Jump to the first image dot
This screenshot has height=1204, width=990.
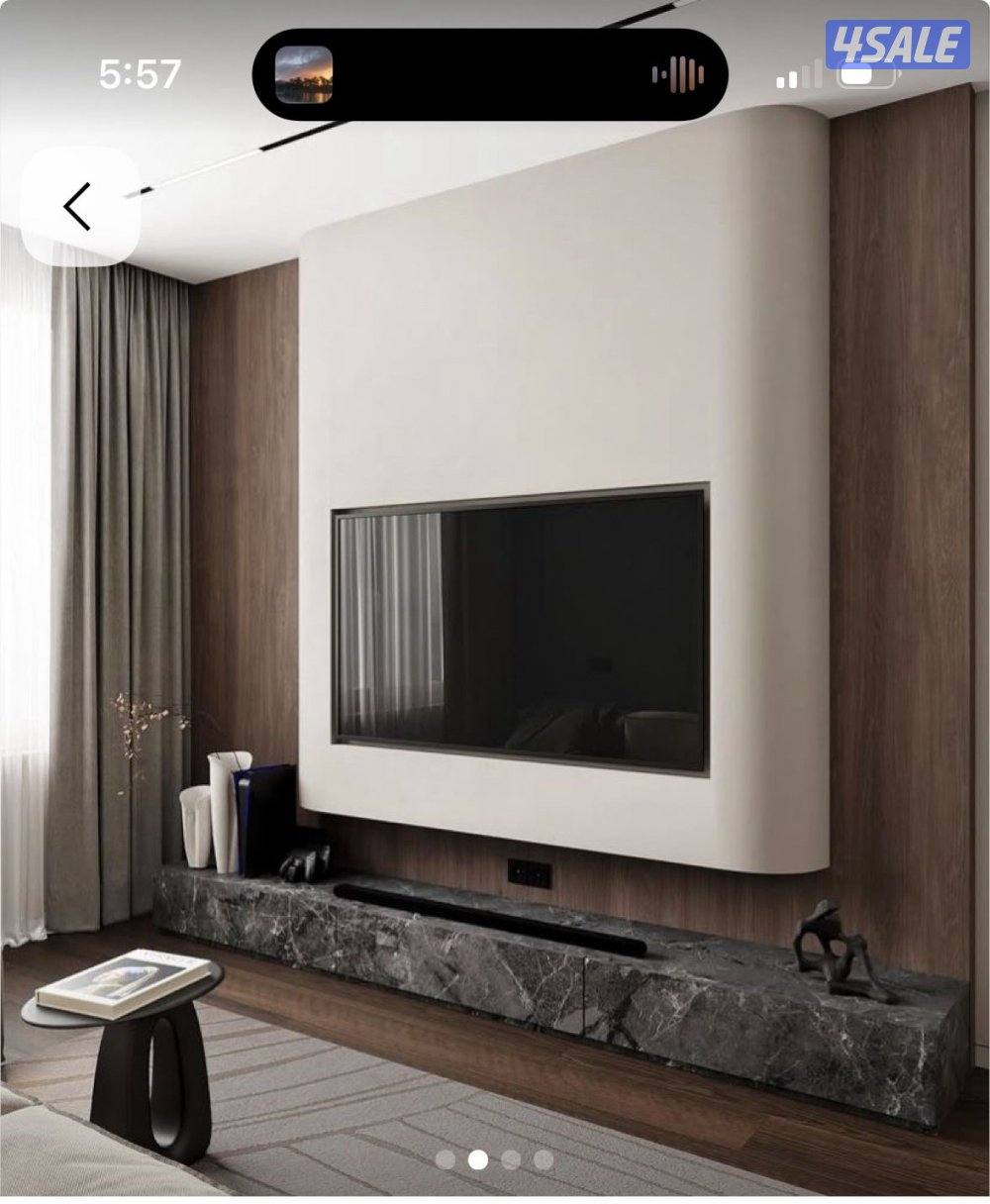click(445, 1159)
